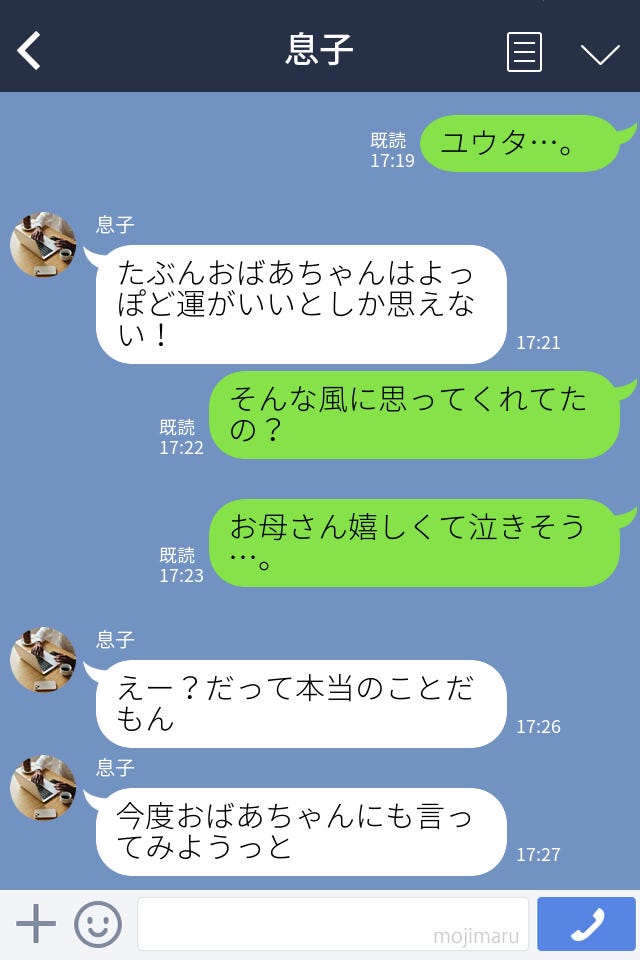
Task: Open the emoji sticker picker
Action: pyautogui.click(x=98, y=924)
